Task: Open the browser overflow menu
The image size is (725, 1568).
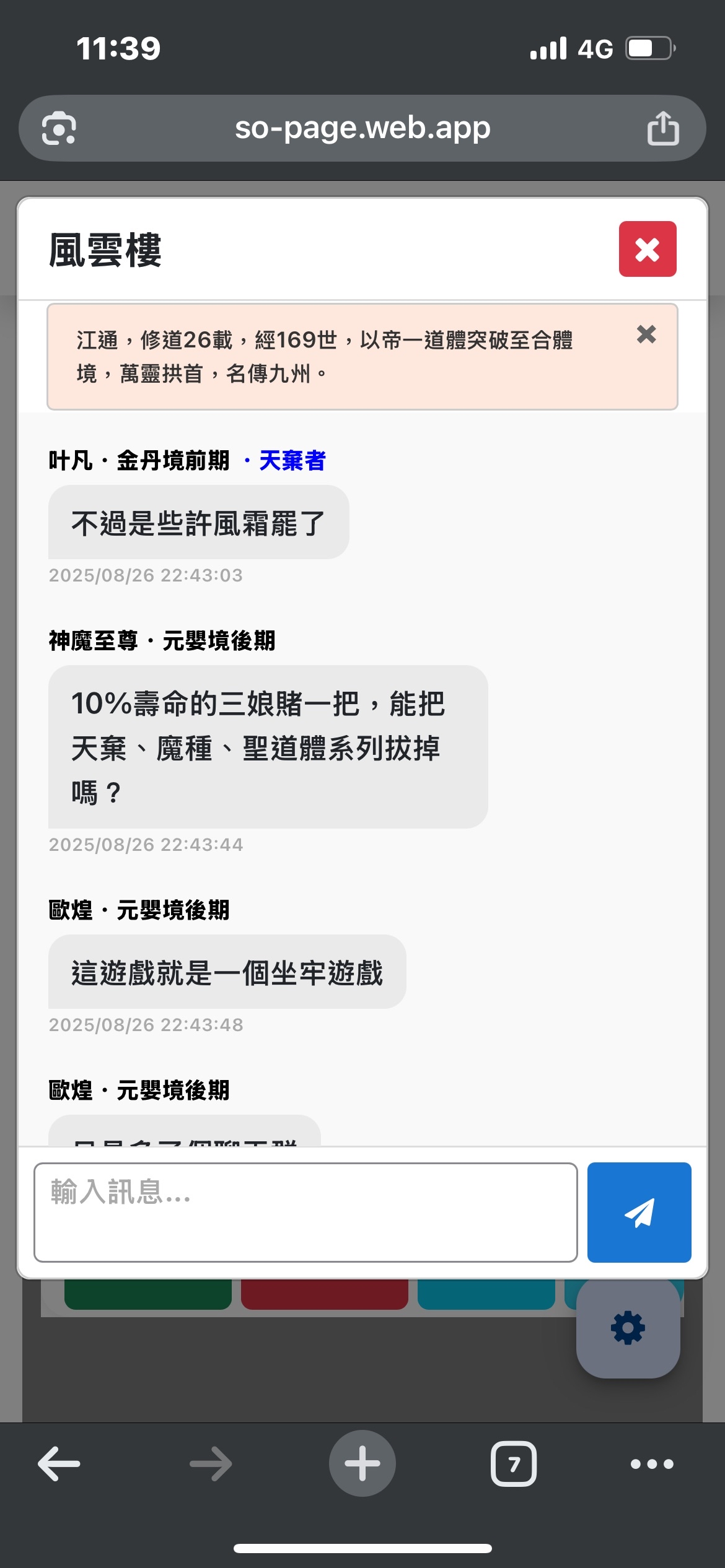Action: pos(651,1464)
